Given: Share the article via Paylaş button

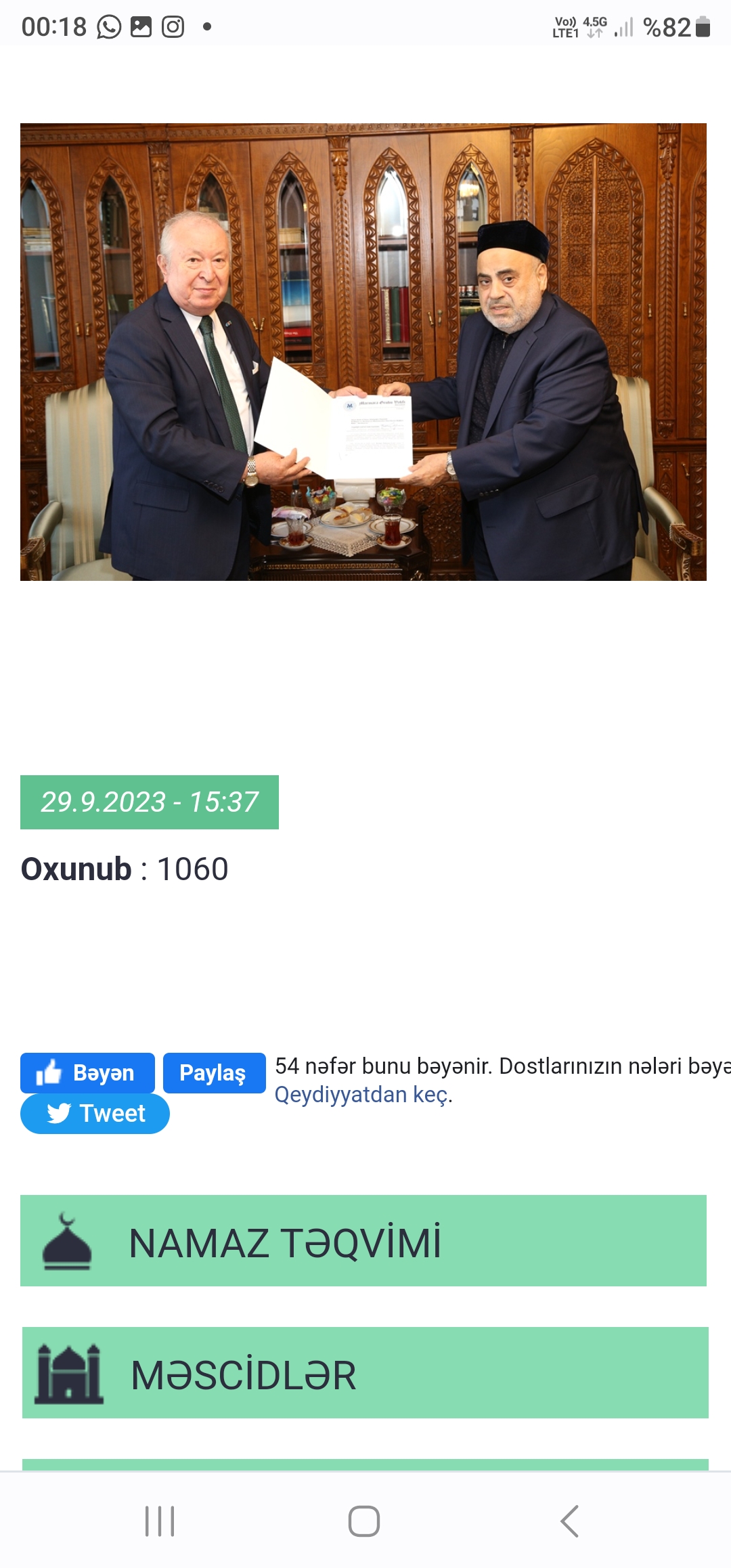Looking at the screenshot, I should pyautogui.click(x=214, y=1073).
